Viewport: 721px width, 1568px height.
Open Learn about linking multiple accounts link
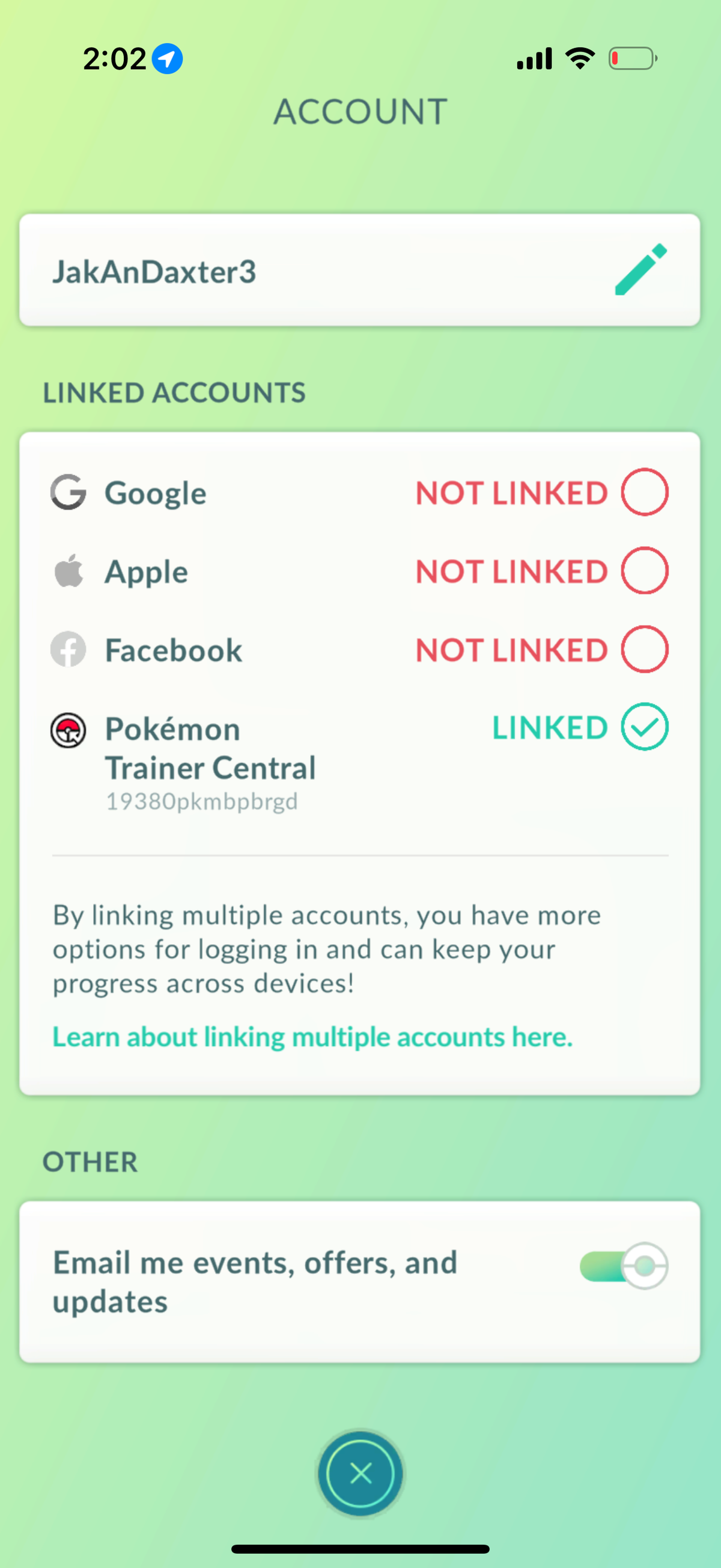tap(313, 1037)
